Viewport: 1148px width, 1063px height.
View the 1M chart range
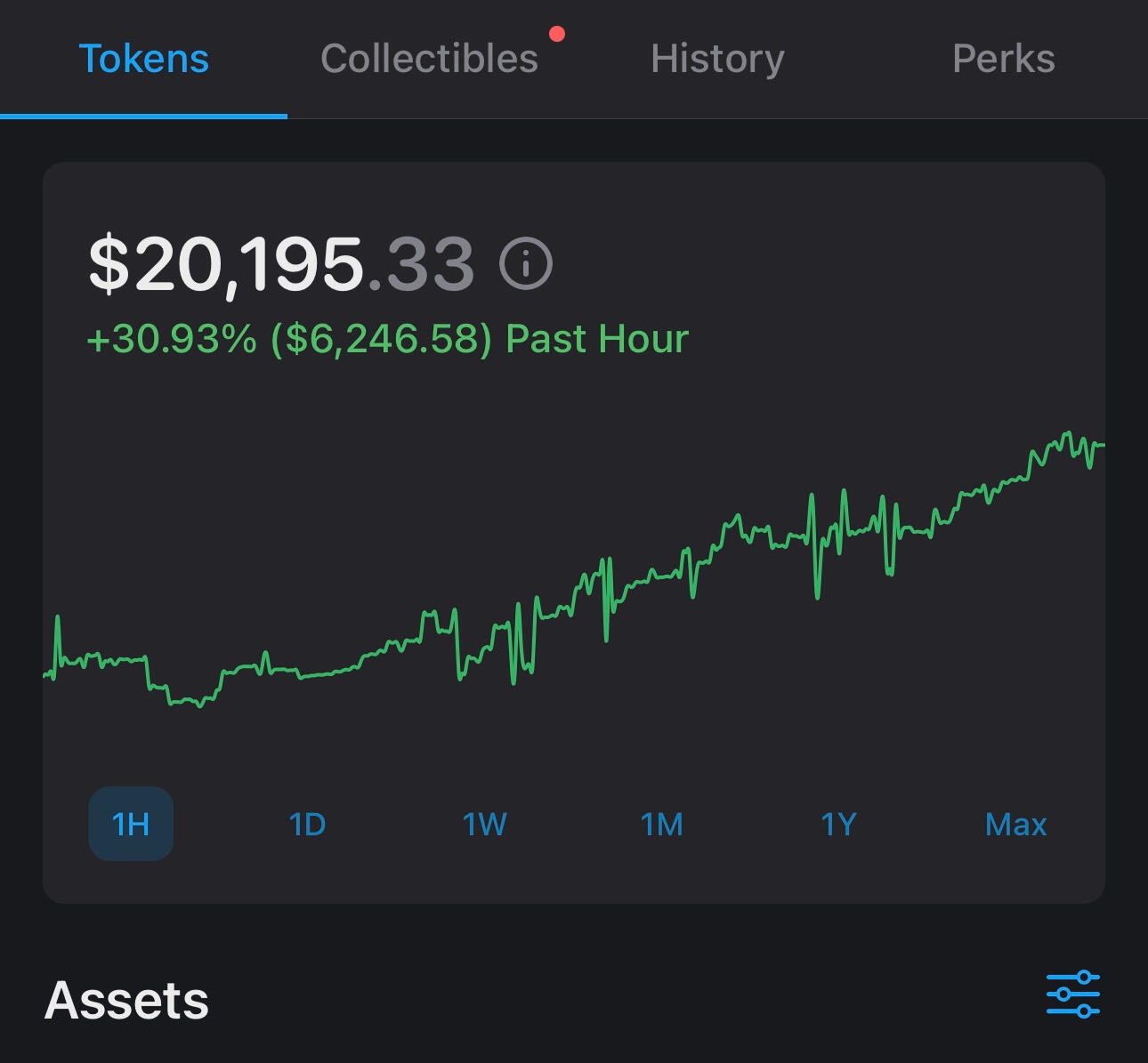pyautogui.click(x=662, y=824)
